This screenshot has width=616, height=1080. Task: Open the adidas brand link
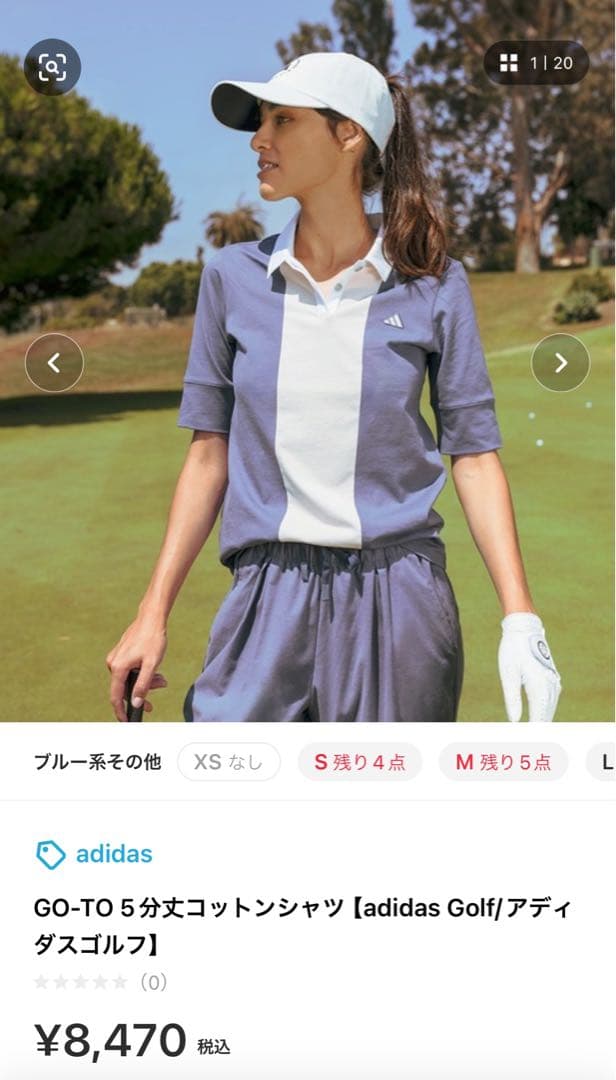[94, 854]
